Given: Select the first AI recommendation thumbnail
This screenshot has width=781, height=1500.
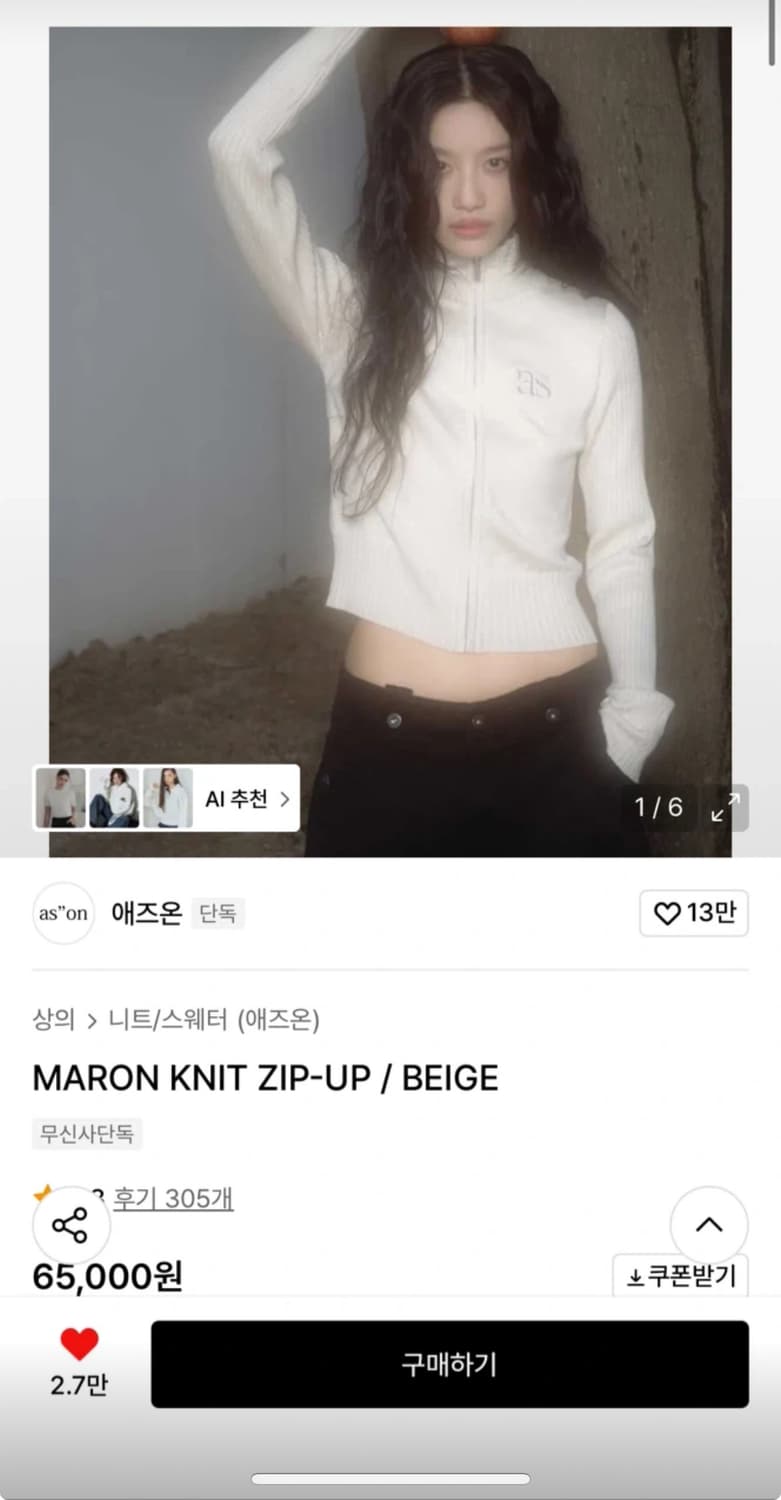Looking at the screenshot, I should coord(60,800).
